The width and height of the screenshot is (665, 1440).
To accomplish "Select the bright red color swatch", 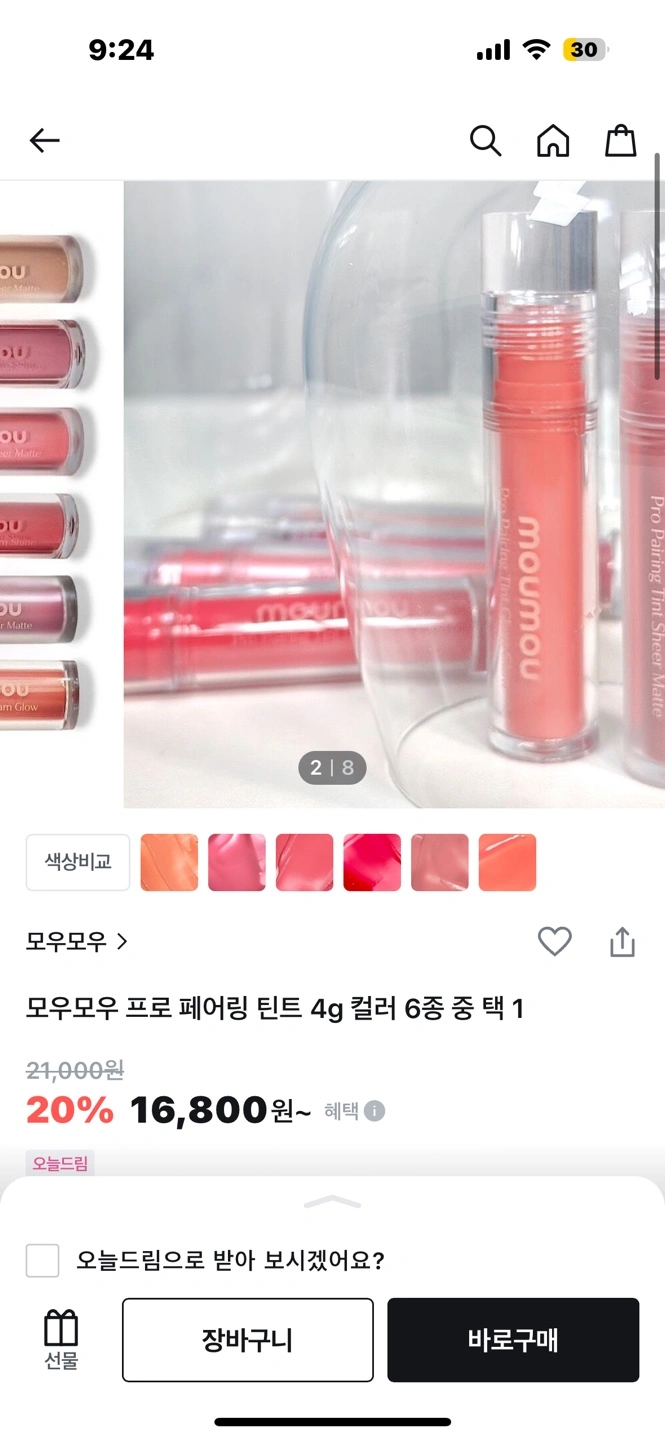I will coord(372,862).
